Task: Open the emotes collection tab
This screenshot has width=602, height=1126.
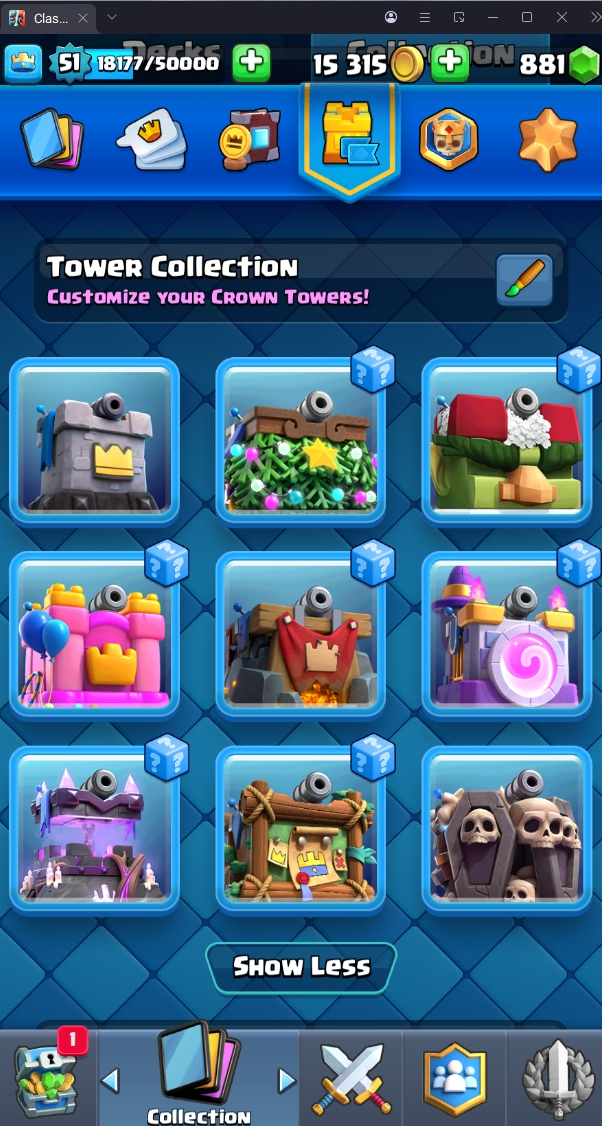Action: click(x=150, y=141)
